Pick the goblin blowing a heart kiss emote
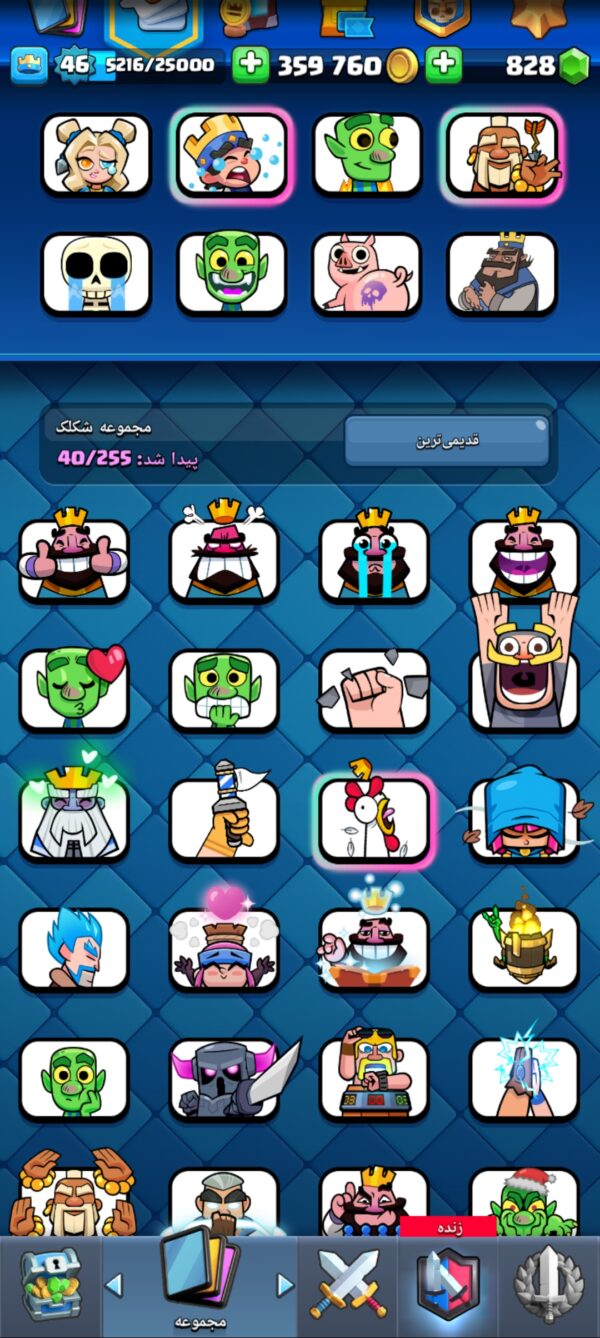 click(74, 688)
